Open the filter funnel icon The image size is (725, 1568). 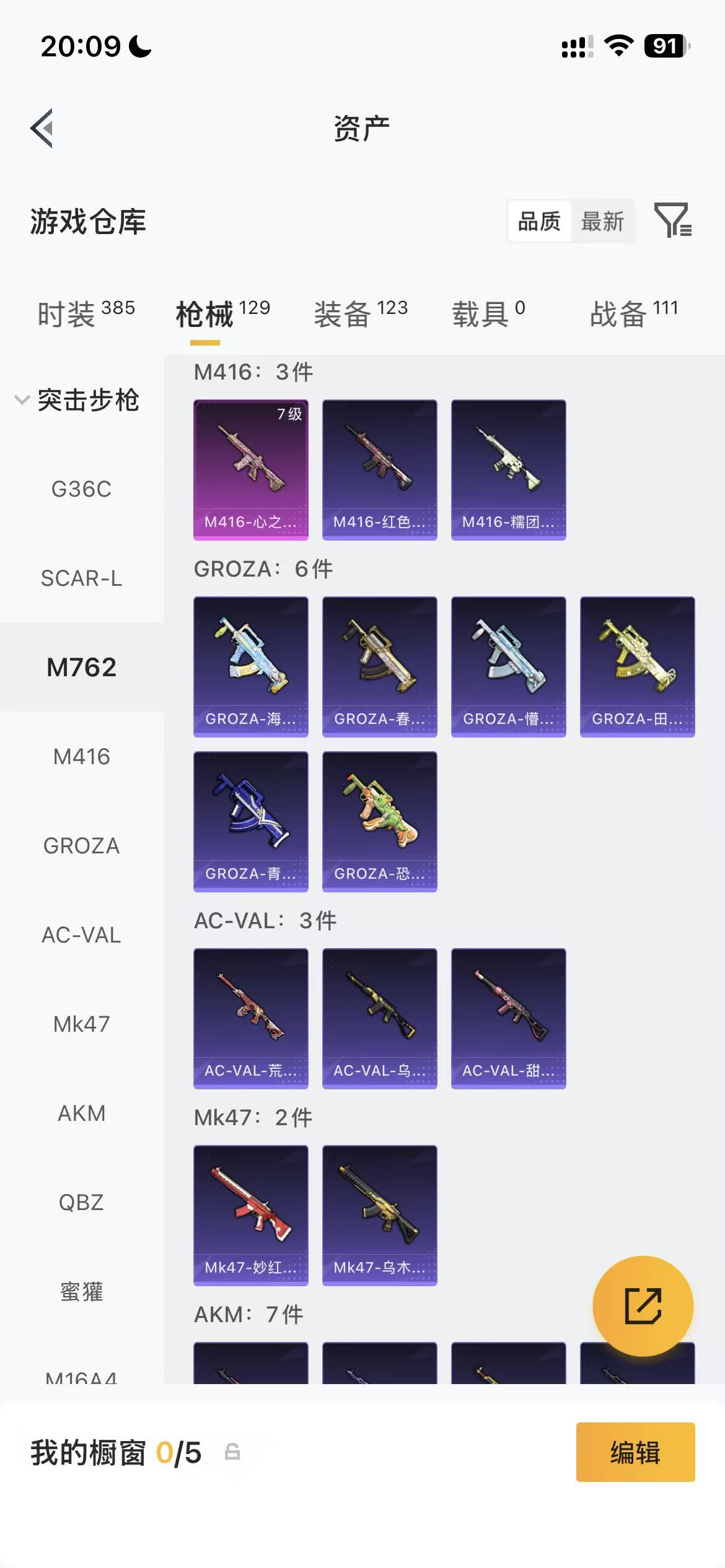(x=673, y=220)
